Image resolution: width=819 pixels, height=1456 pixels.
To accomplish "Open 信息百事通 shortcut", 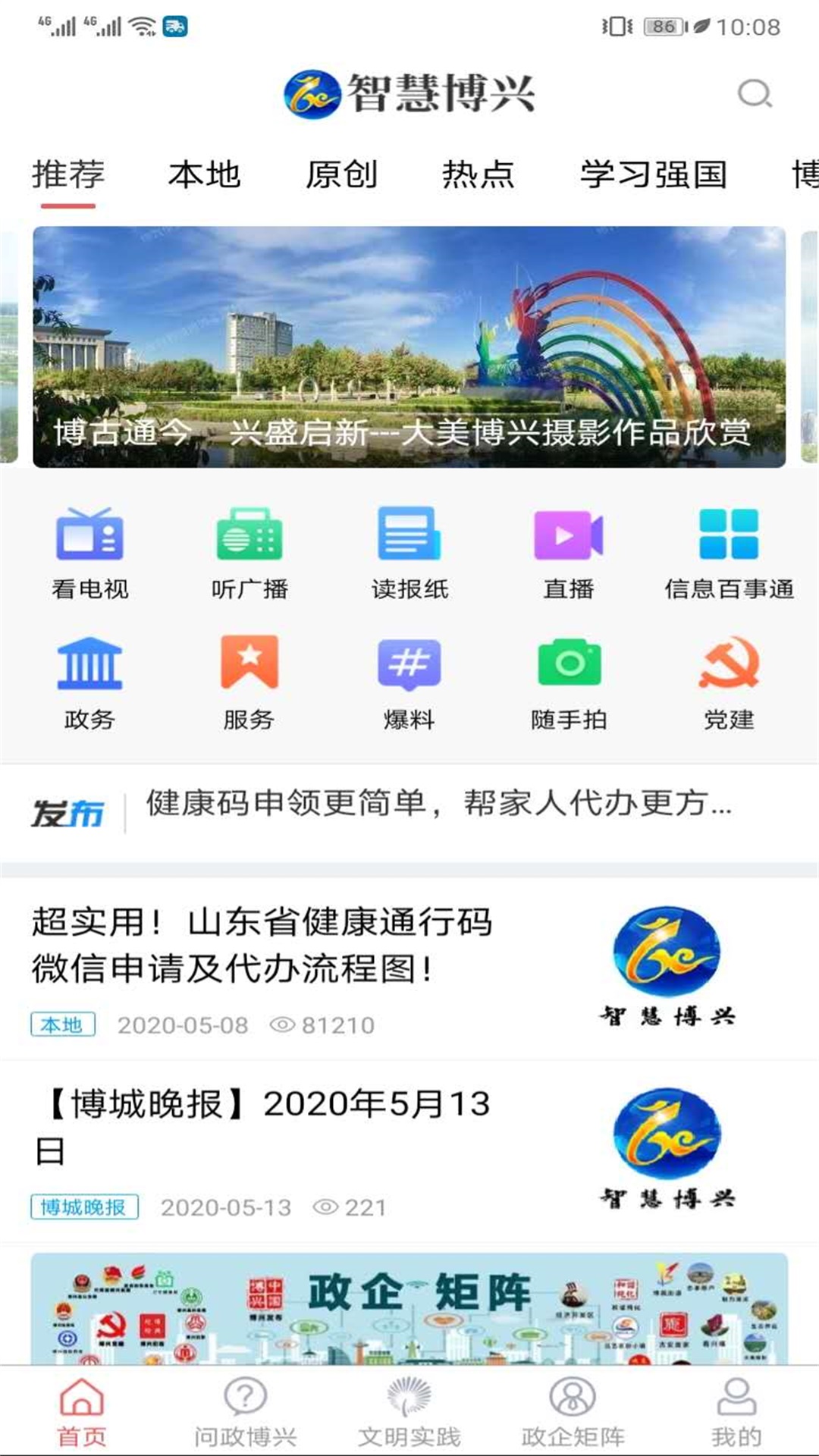I will (729, 553).
